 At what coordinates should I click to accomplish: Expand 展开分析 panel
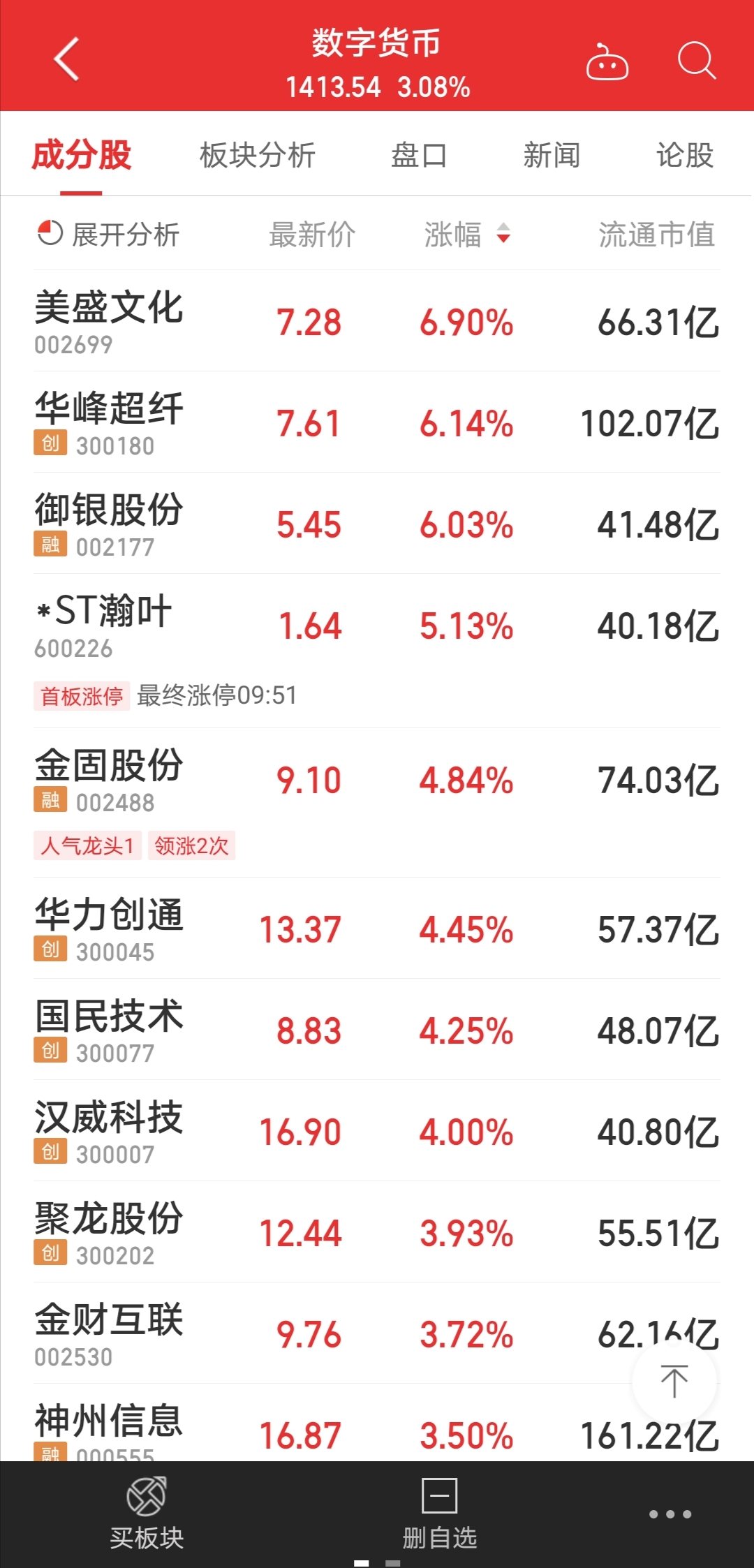point(109,235)
